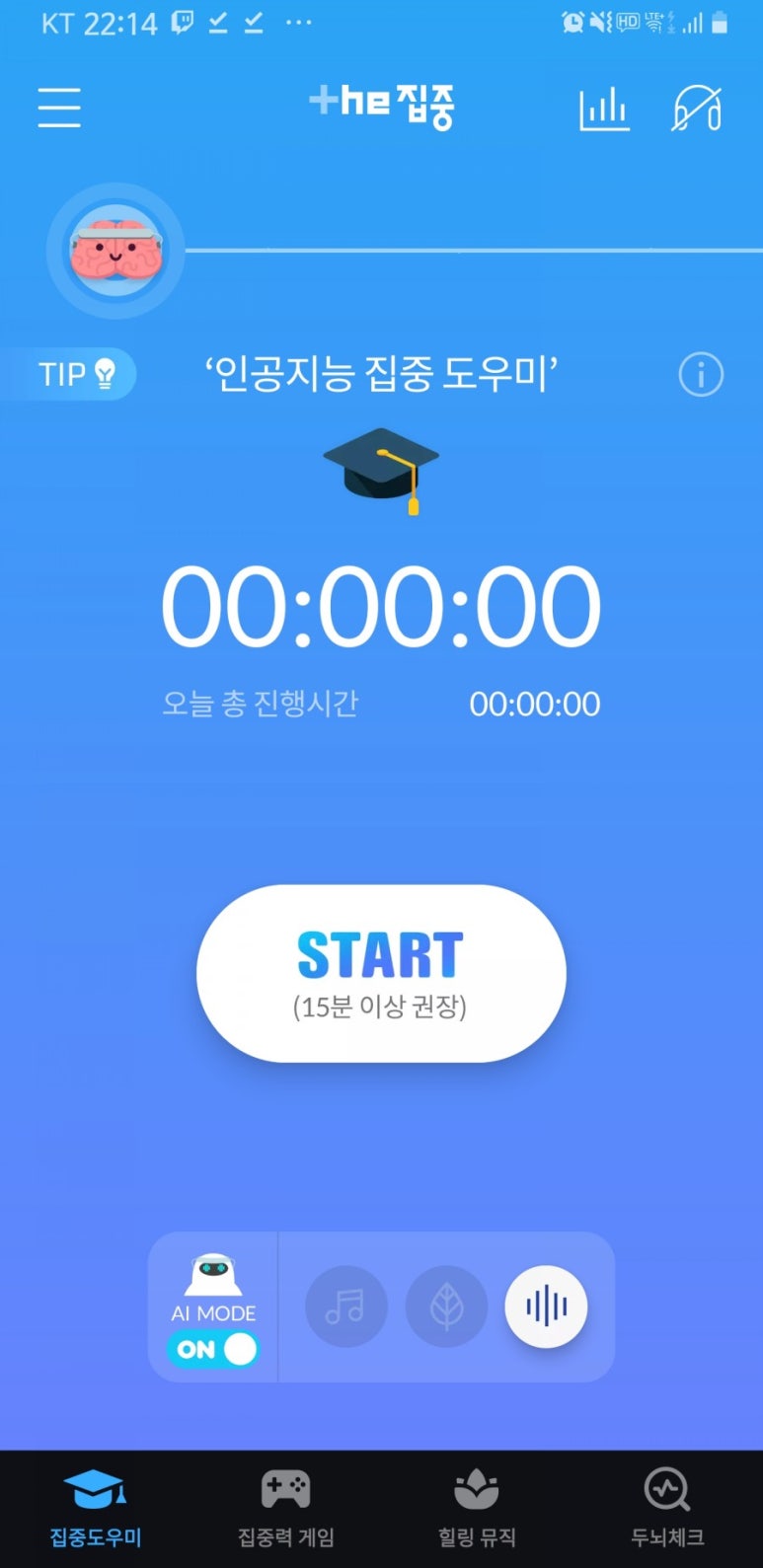Switch to the 힐링 뮤직 tab
Screen dimensions: 763x1568
click(477, 1509)
